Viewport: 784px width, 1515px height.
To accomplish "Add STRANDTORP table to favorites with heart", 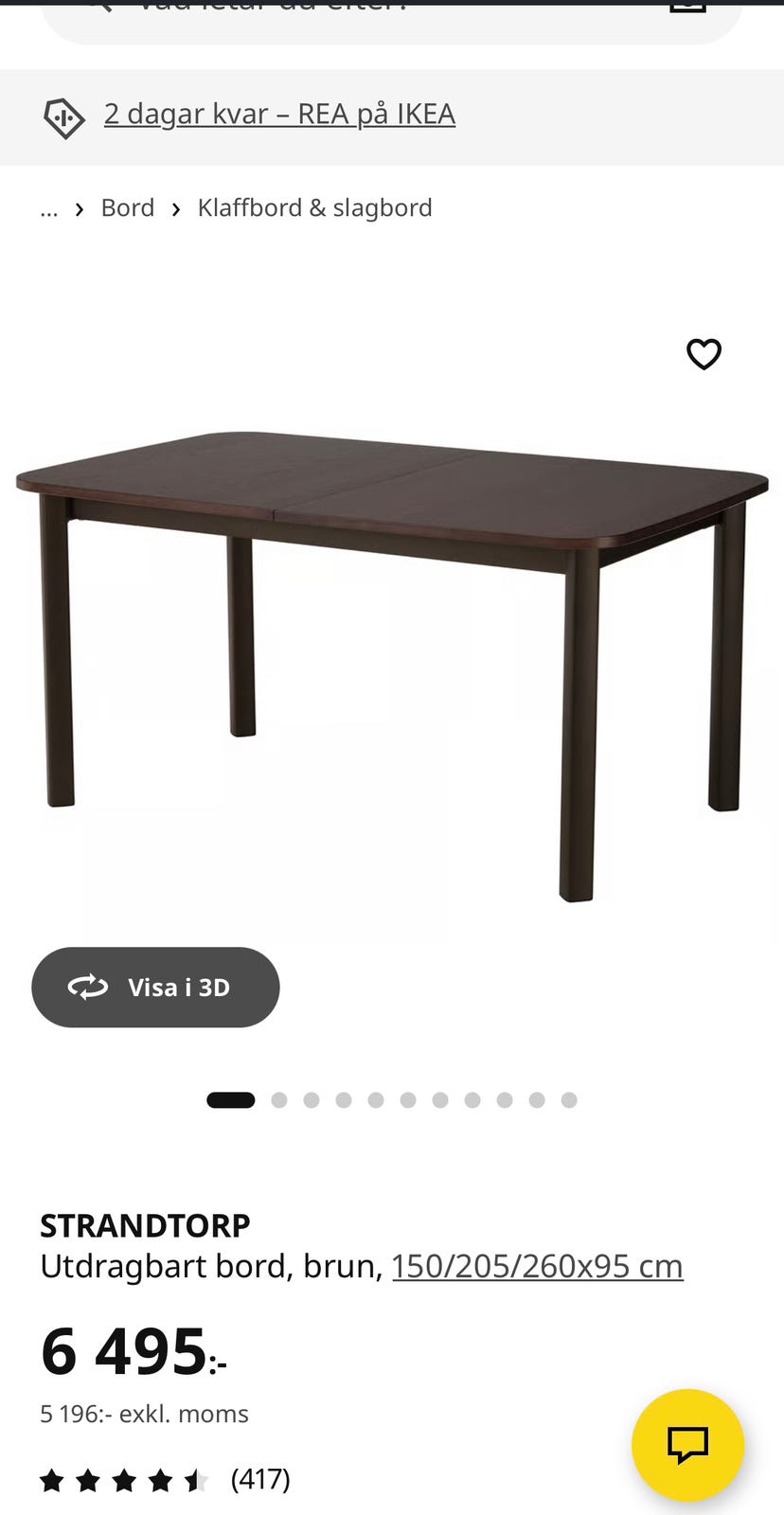I will pyautogui.click(x=704, y=354).
